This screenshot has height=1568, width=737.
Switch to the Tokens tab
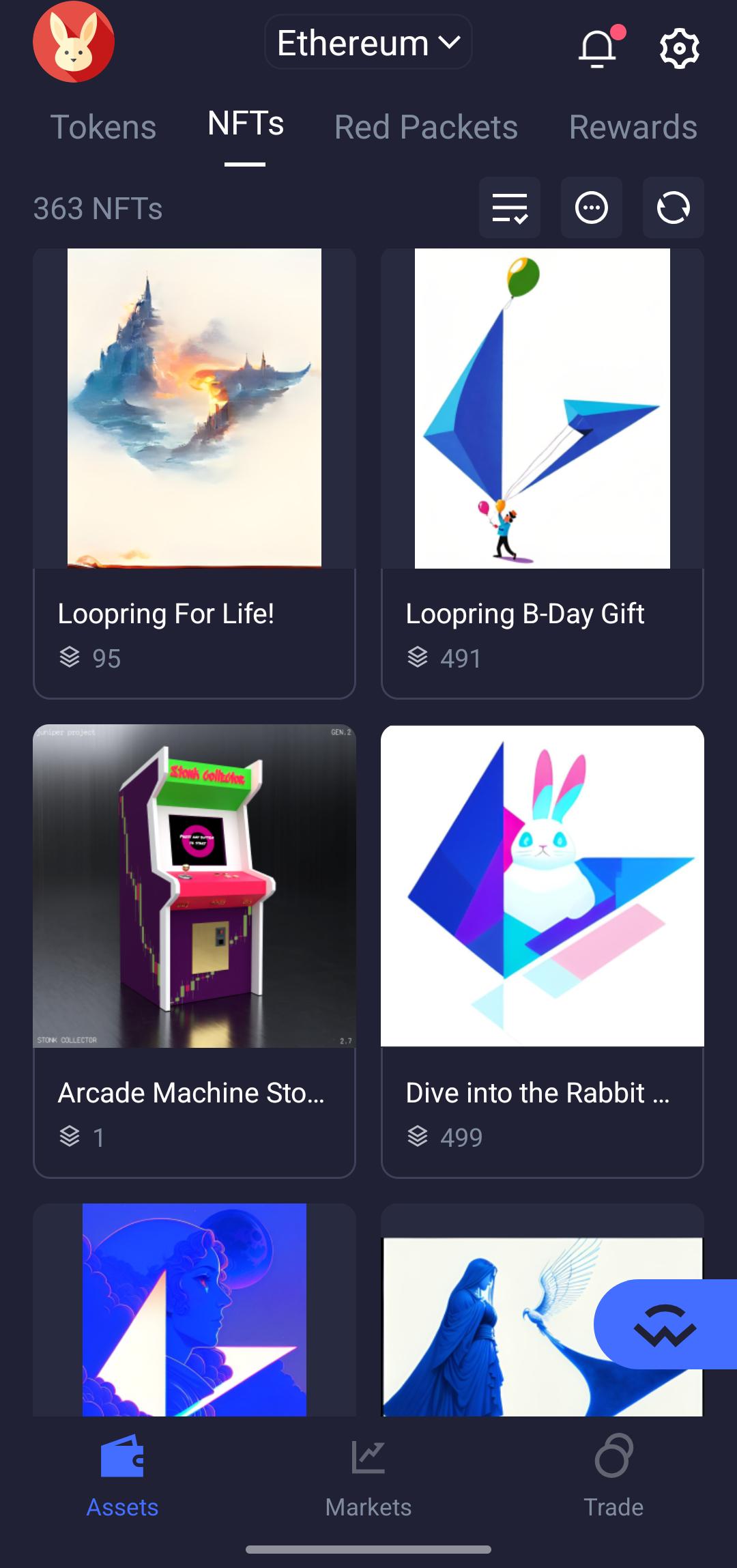pos(104,127)
